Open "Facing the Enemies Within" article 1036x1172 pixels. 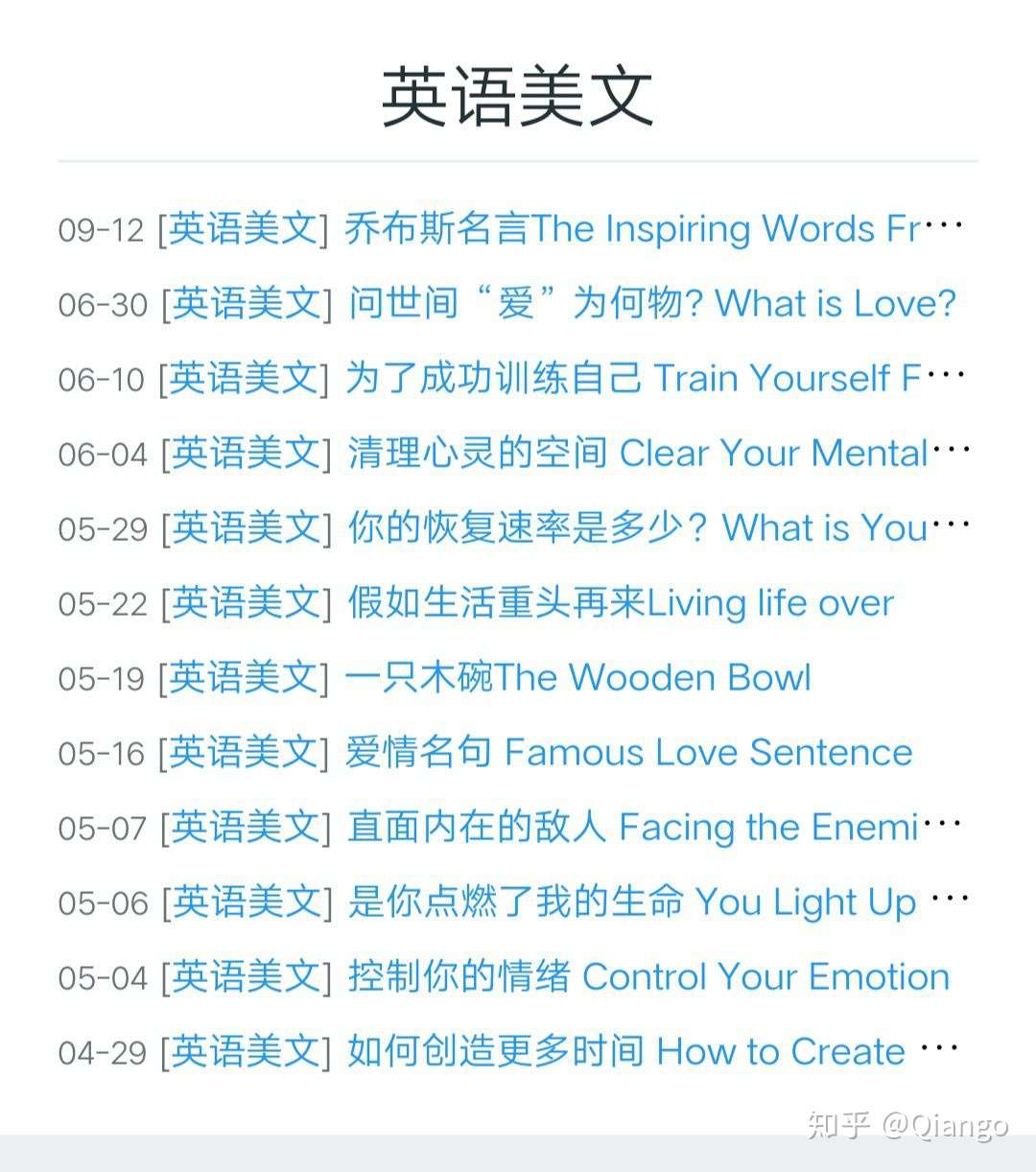click(x=628, y=827)
